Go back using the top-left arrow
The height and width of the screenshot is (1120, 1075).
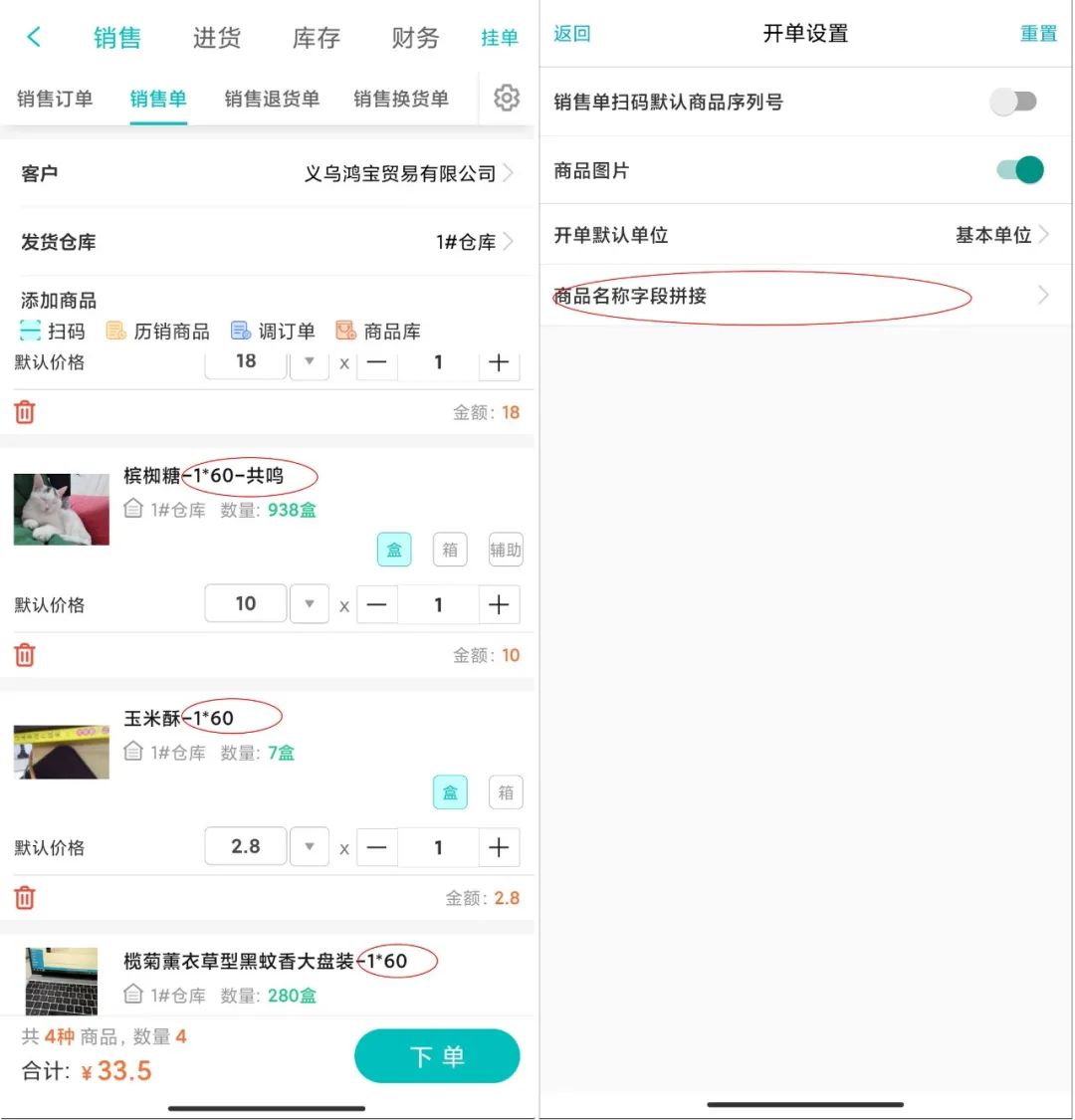34,38
